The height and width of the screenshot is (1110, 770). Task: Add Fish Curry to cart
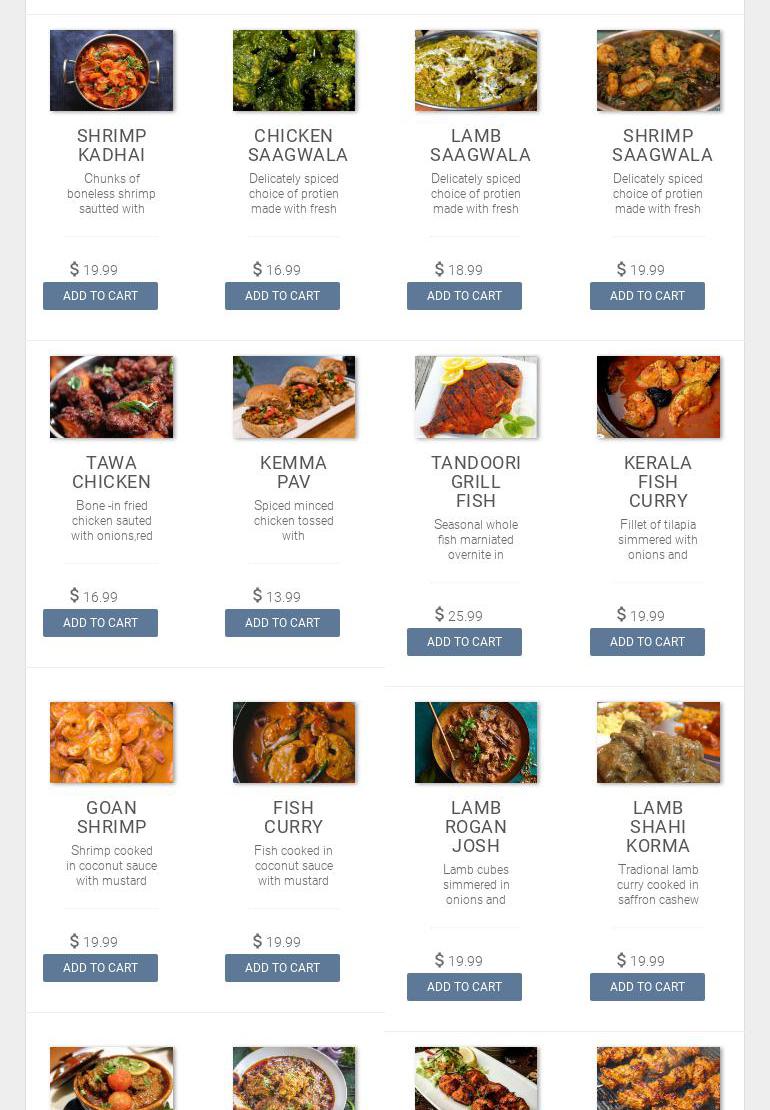coord(282,968)
